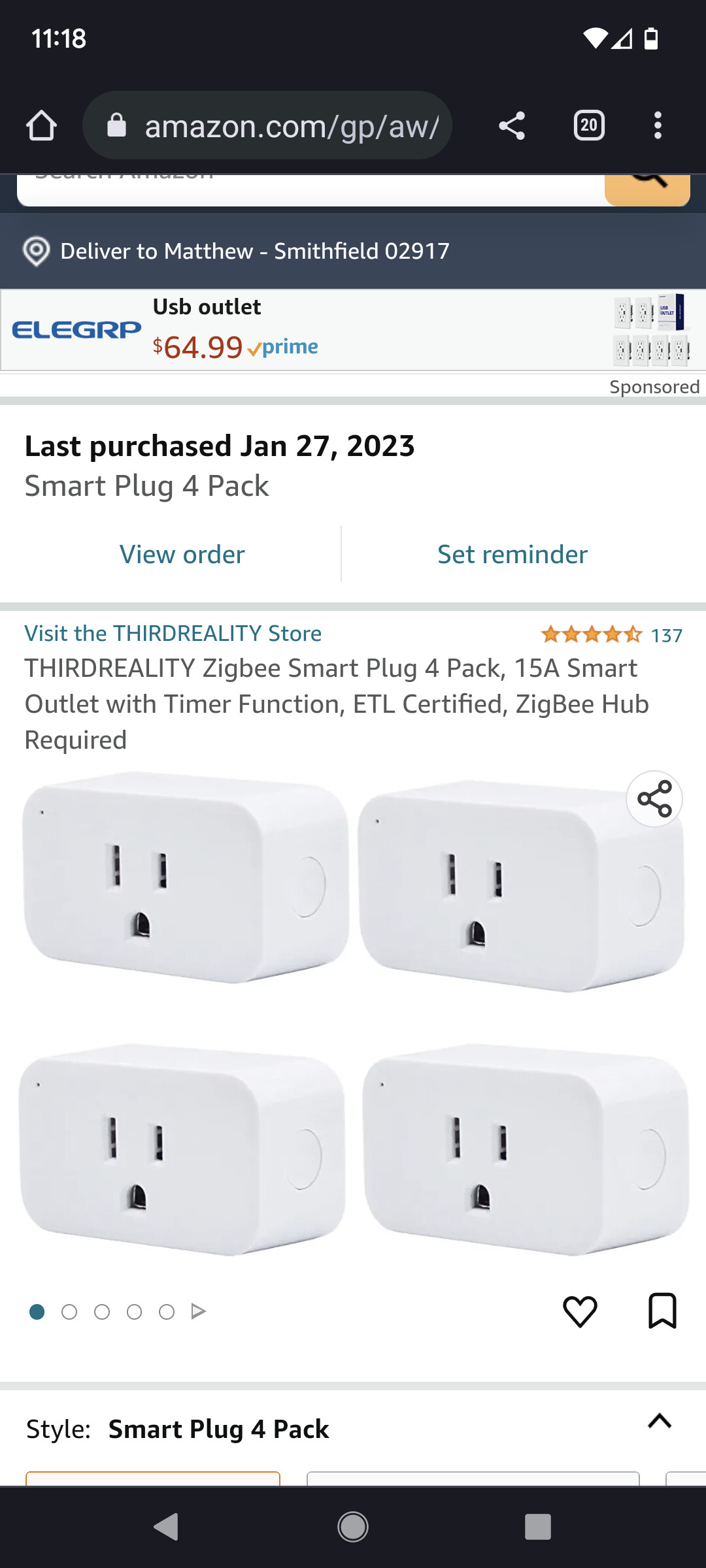Open the 137 customer ratings
Viewport: 706px width, 1568px height.
point(612,634)
